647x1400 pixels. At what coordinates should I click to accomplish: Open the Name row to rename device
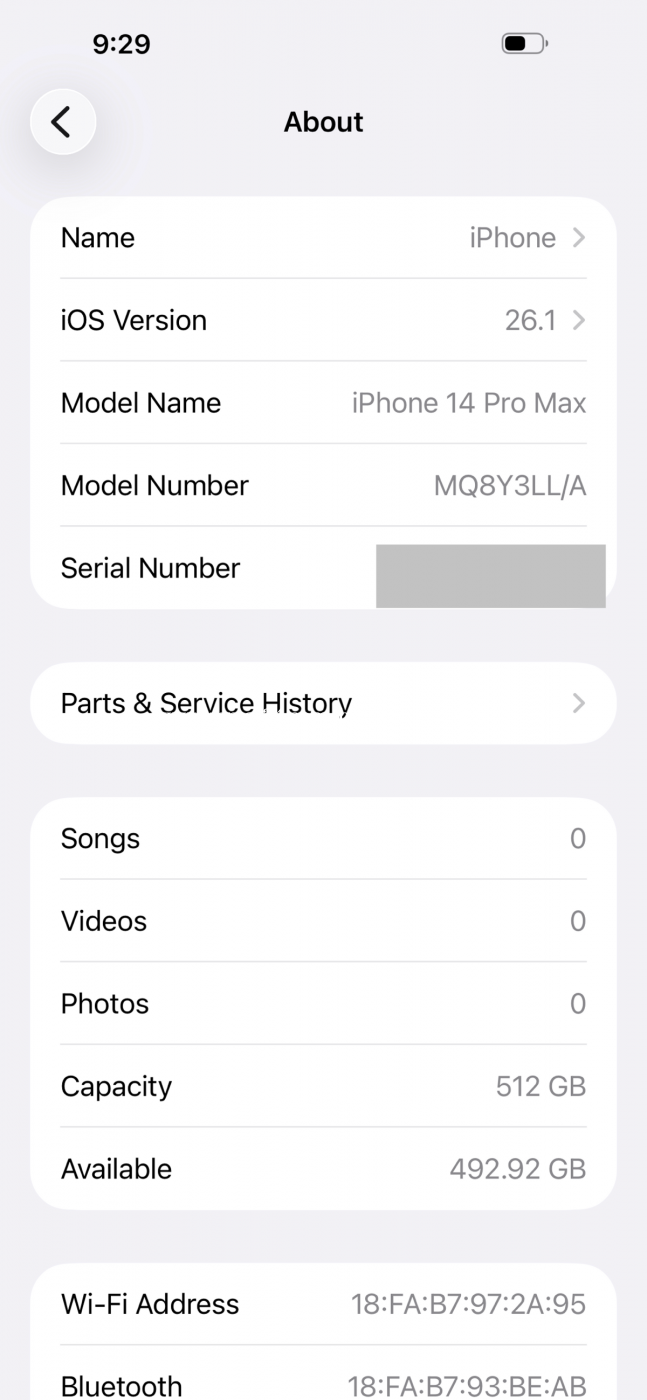323,238
